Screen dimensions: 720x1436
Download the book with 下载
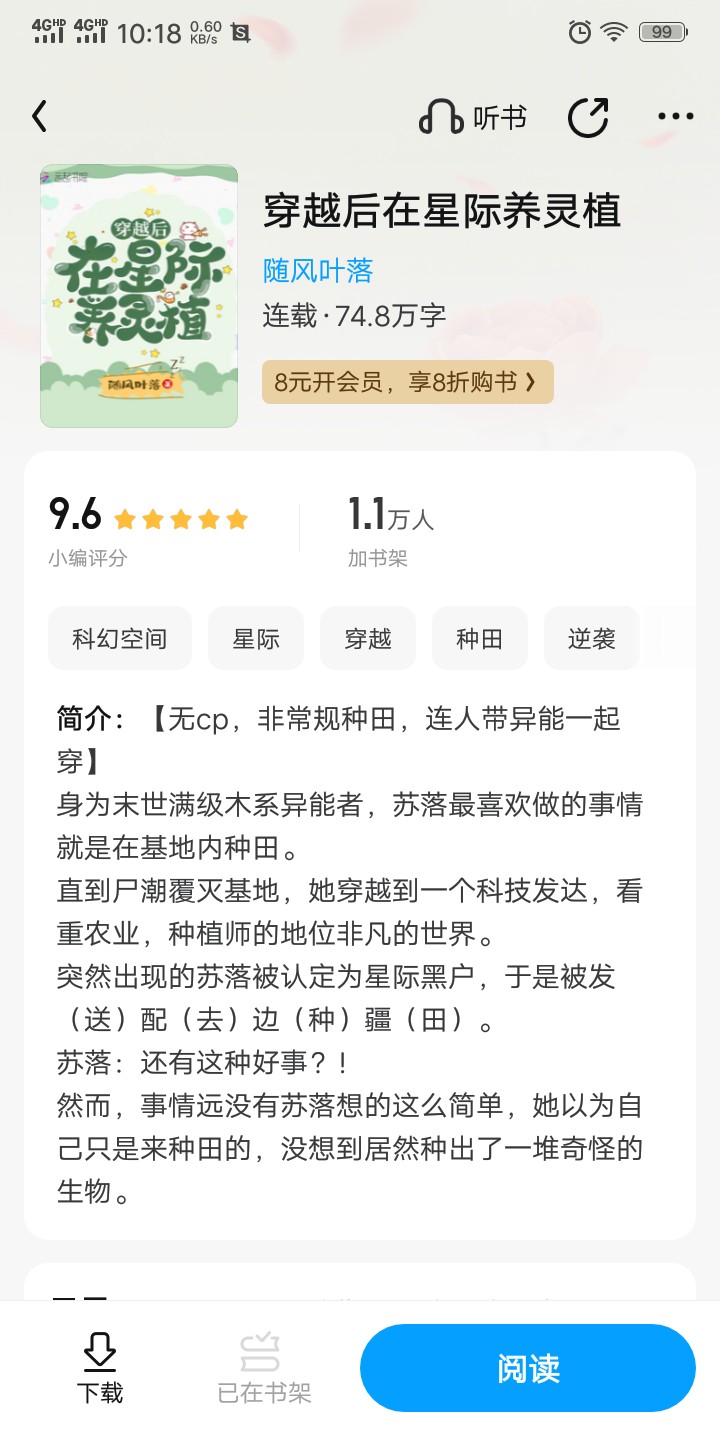tap(100, 1368)
